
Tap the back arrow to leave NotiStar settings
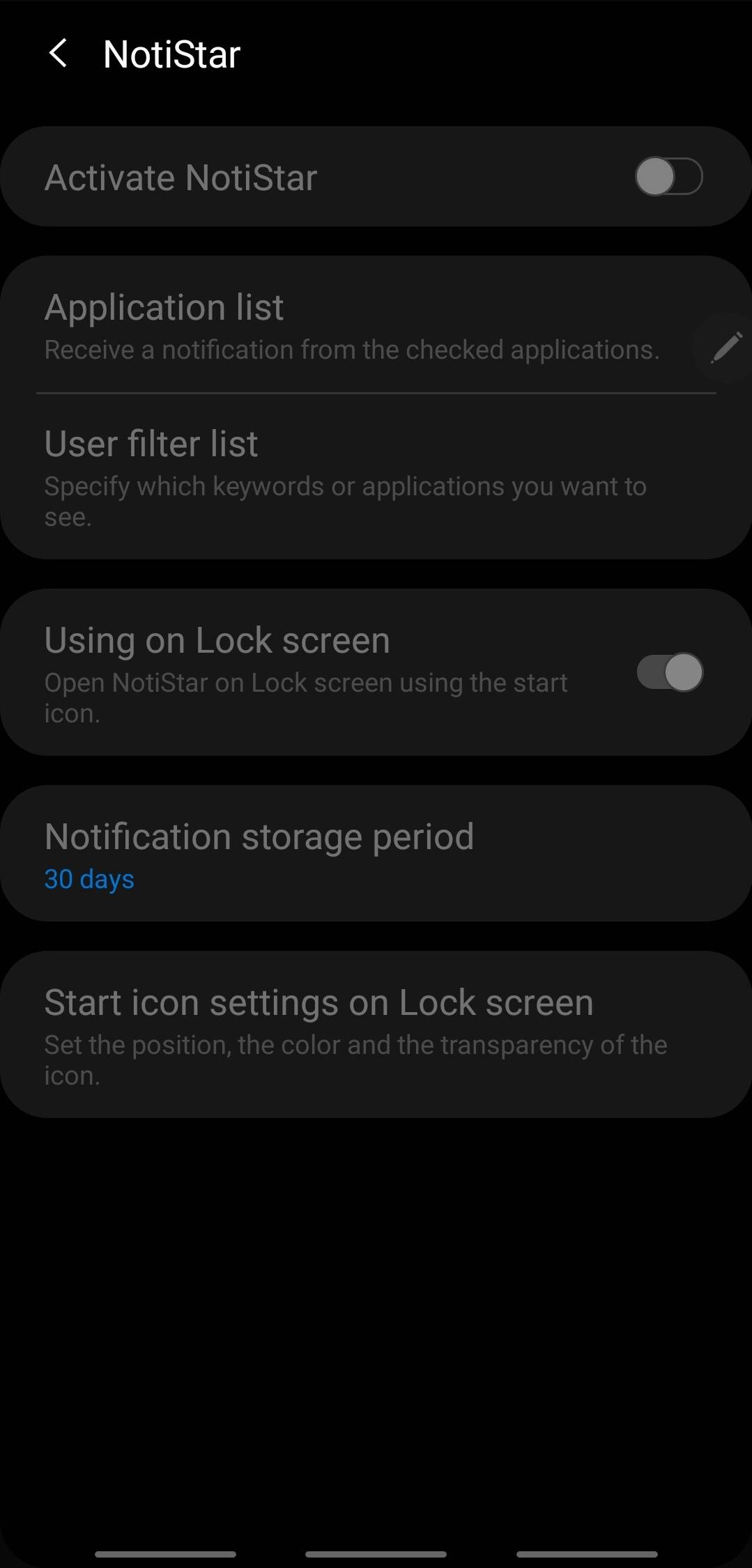59,54
